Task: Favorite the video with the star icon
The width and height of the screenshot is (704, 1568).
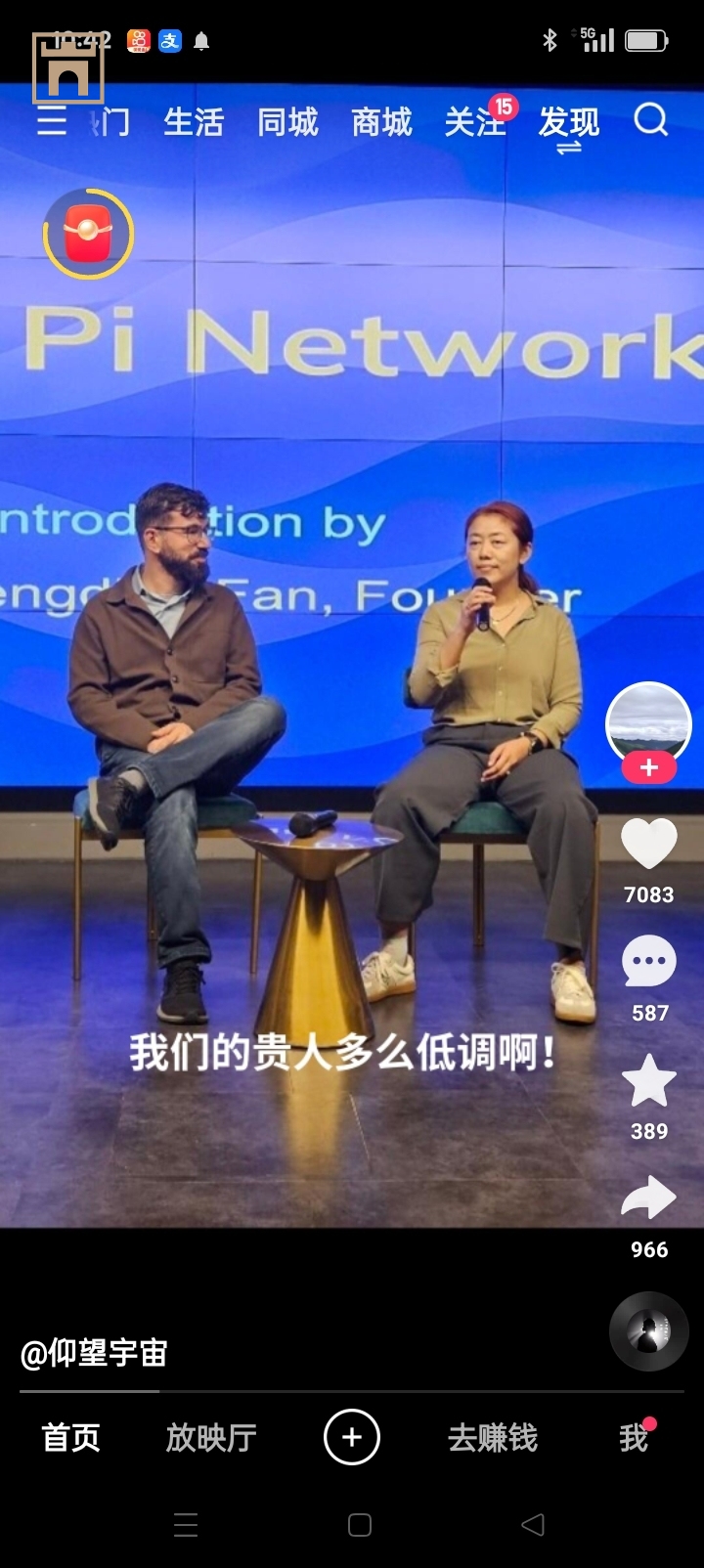Action: point(648,1080)
